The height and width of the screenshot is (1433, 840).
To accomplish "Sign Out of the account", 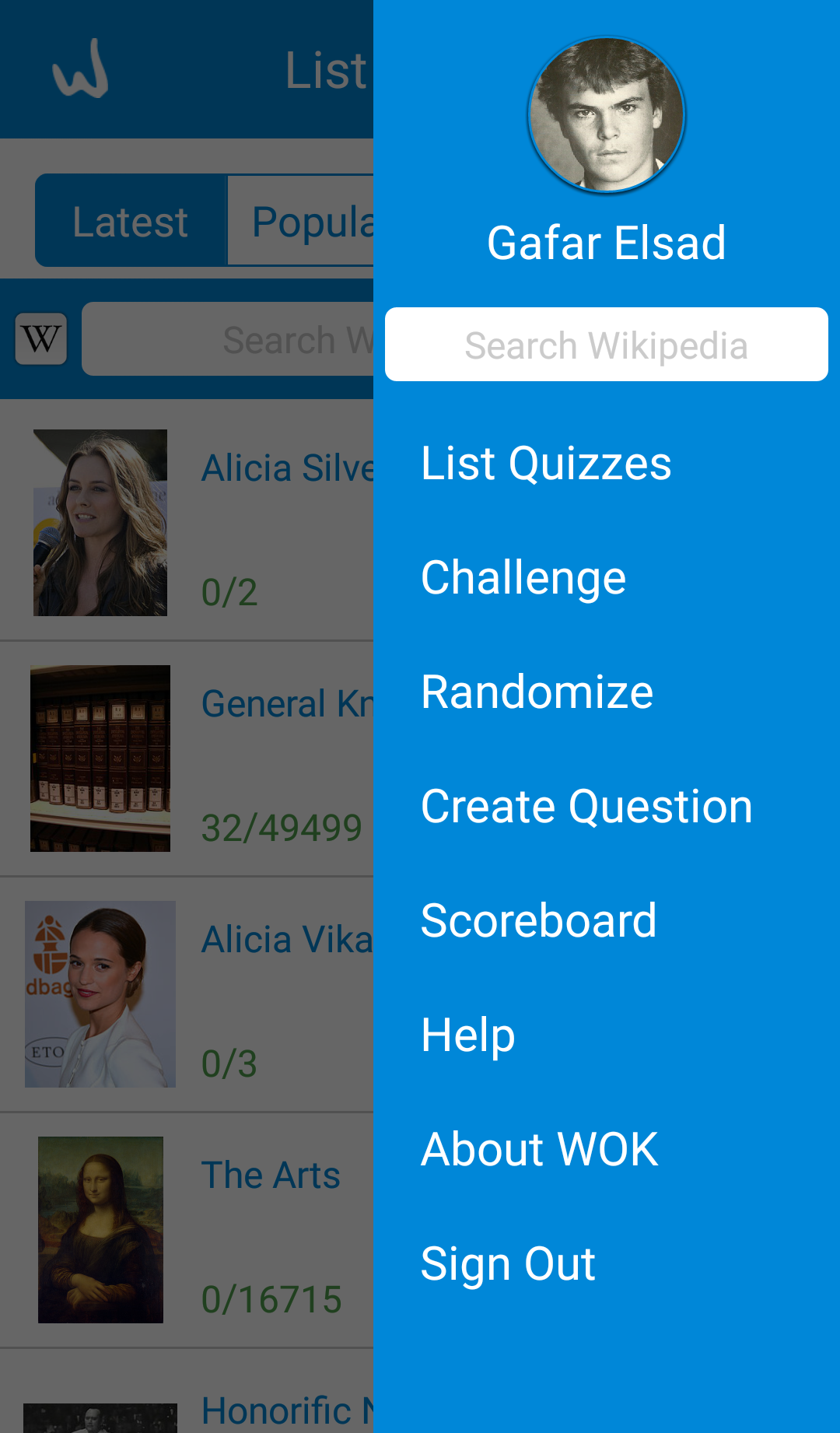I will click(508, 1264).
